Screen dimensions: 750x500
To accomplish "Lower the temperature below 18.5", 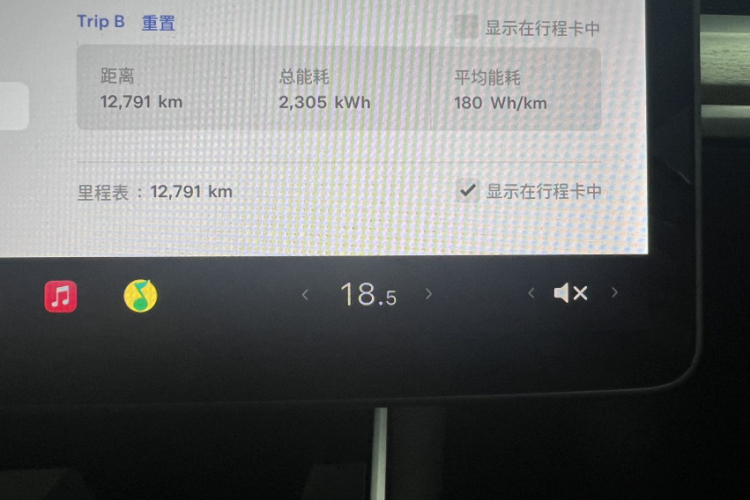I will 306,294.
